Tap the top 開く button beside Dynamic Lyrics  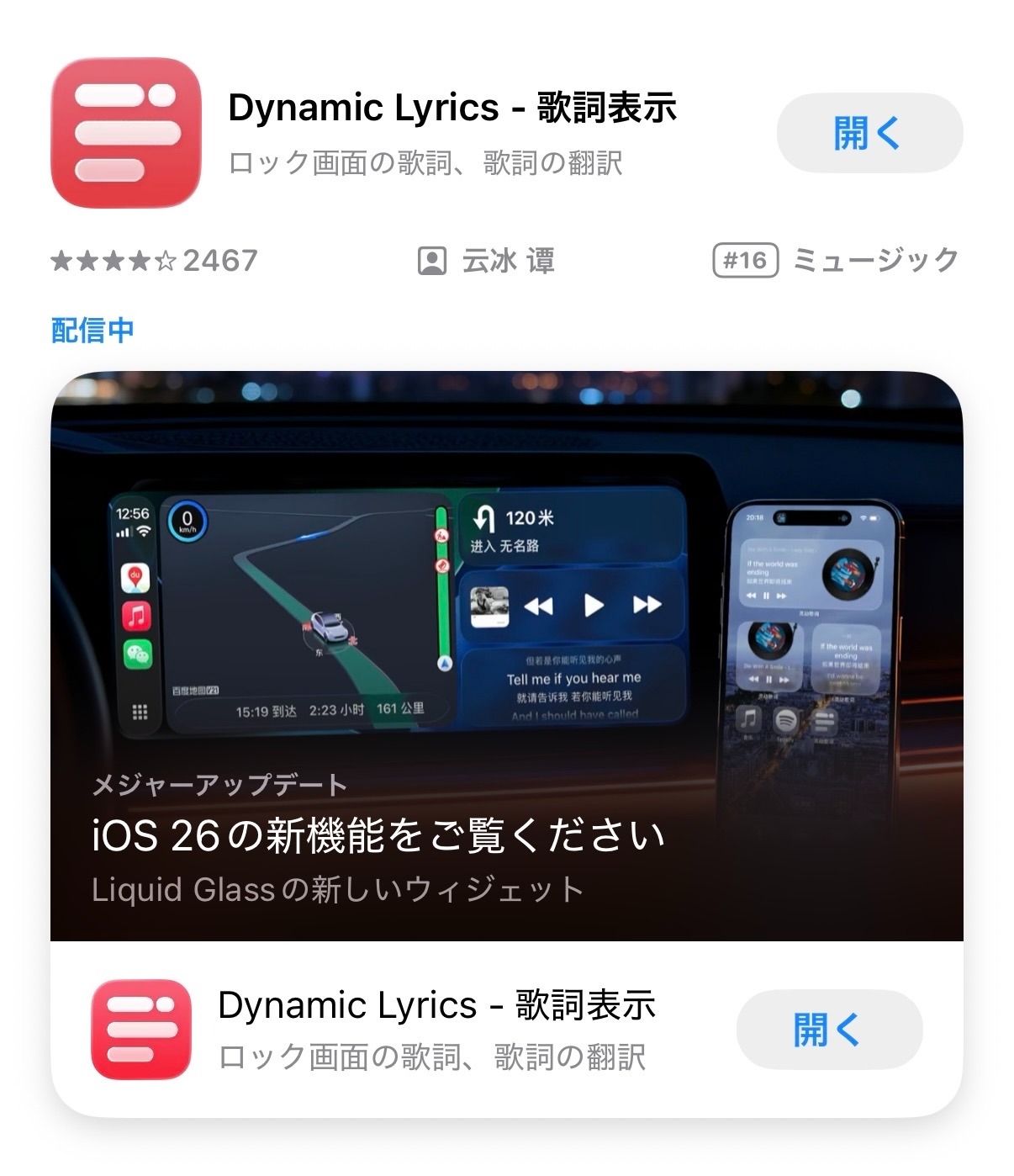pyautogui.click(x=869, y=133)
